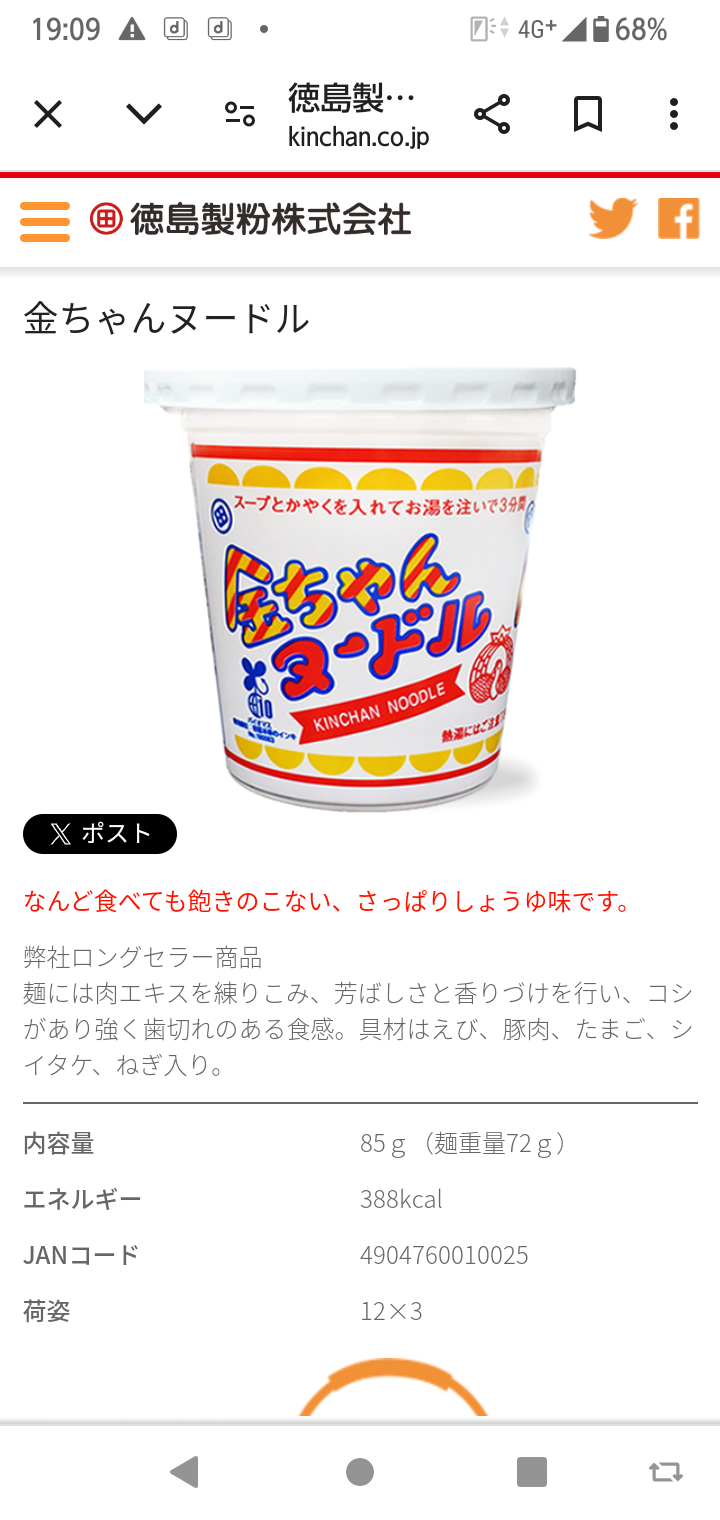
Task: Close the browser custom tab
Action: coord(47,115)
